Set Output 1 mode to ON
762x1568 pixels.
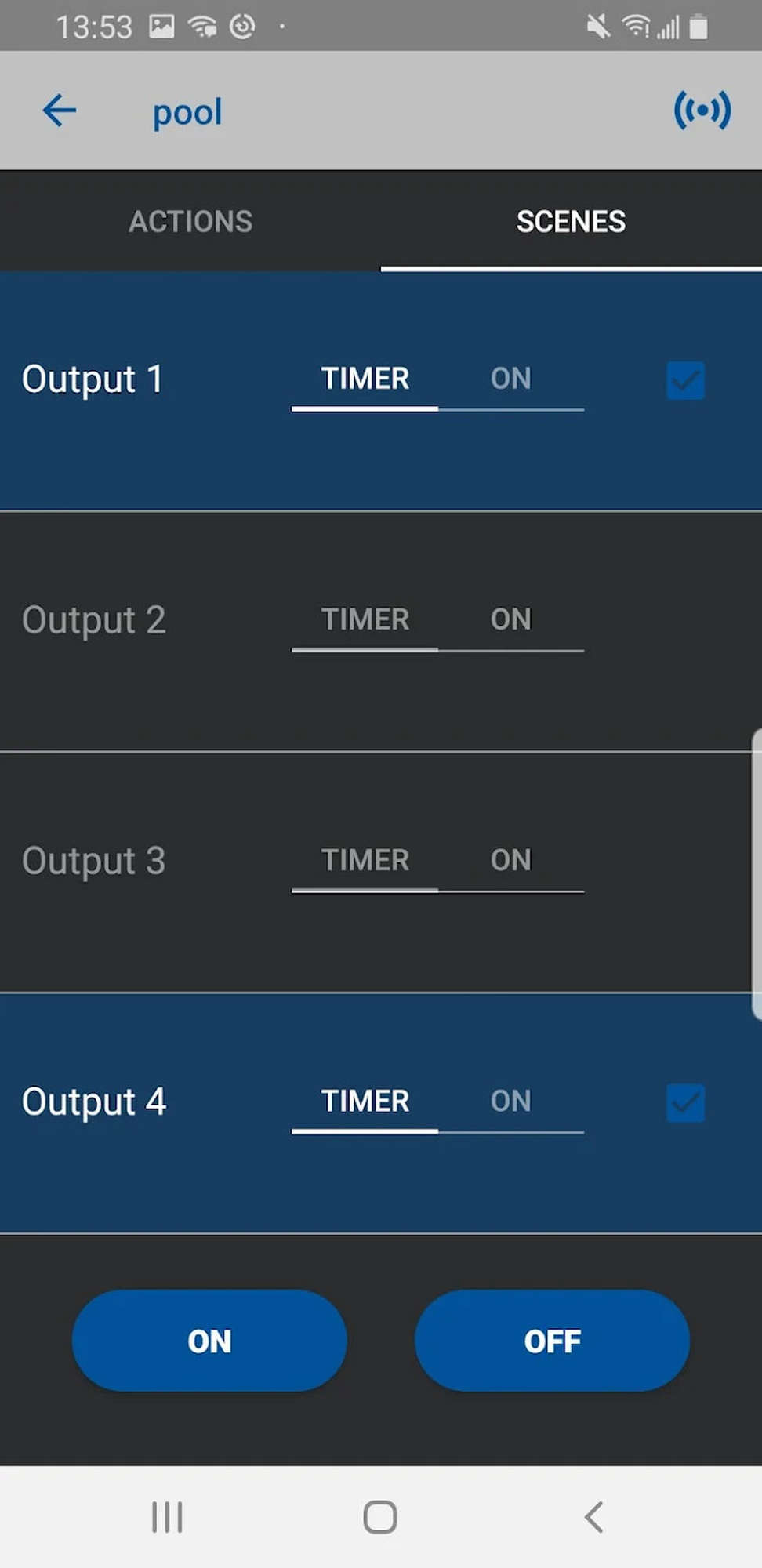click(510, 379)
